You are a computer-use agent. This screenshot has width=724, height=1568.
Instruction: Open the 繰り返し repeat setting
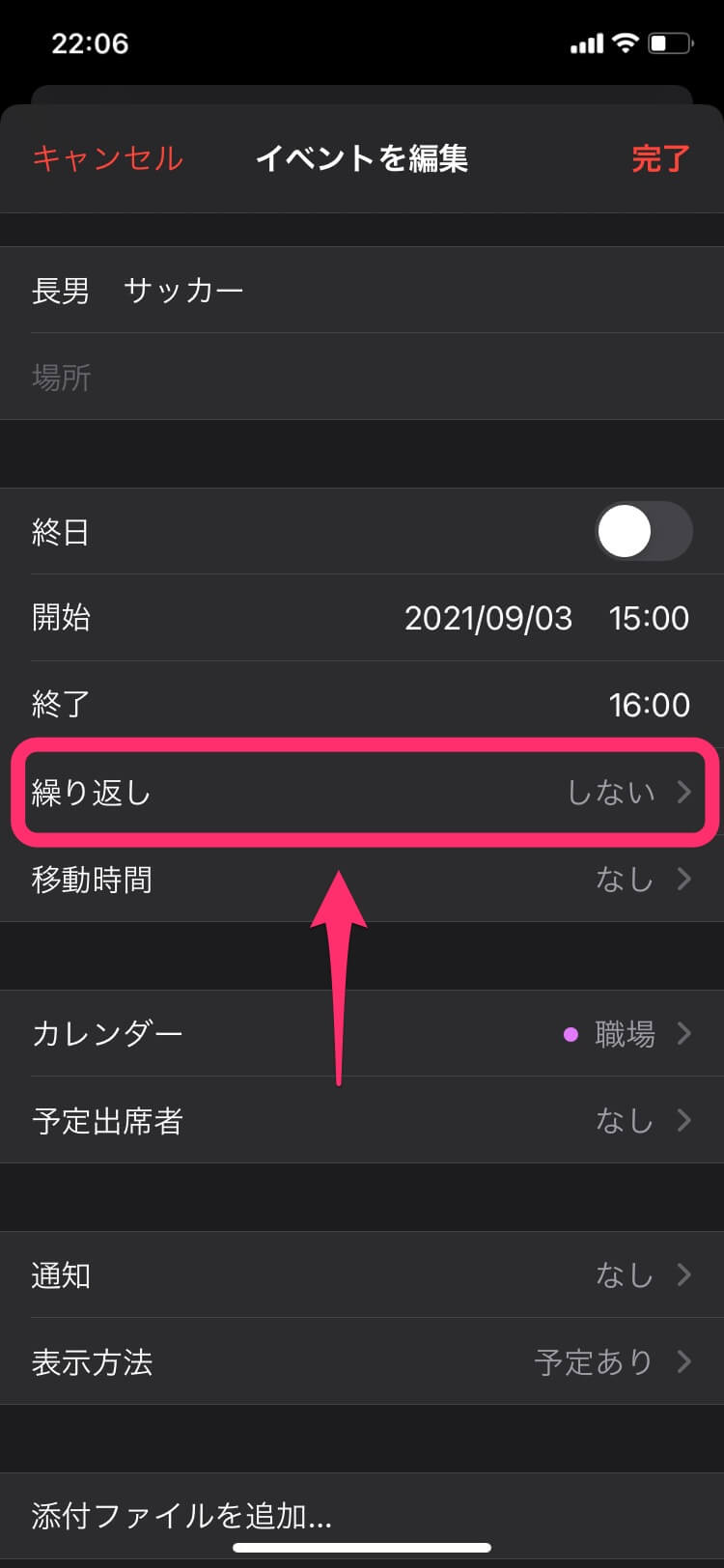point(362,792)
